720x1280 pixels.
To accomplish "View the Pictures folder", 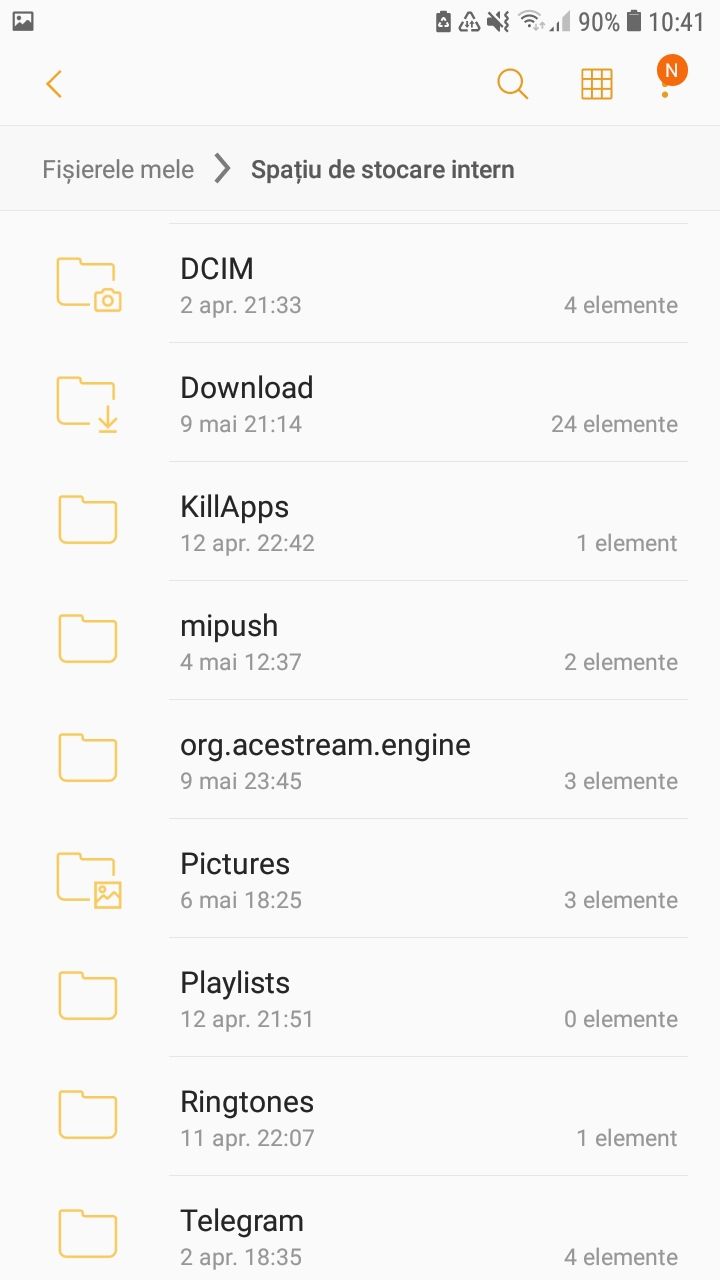I will pyautogui.click(x=360, y=879).
